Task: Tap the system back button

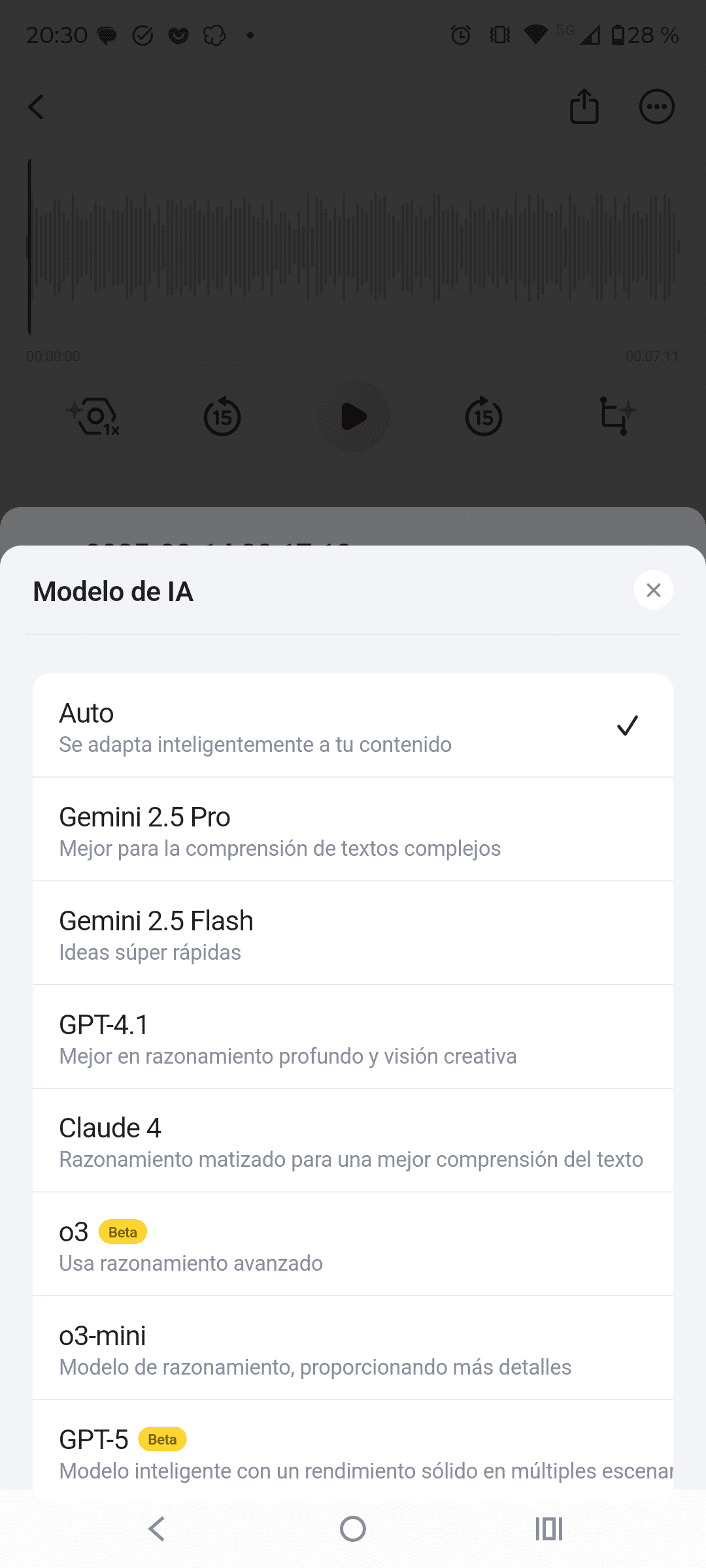Action: (x=157, y=1529)
